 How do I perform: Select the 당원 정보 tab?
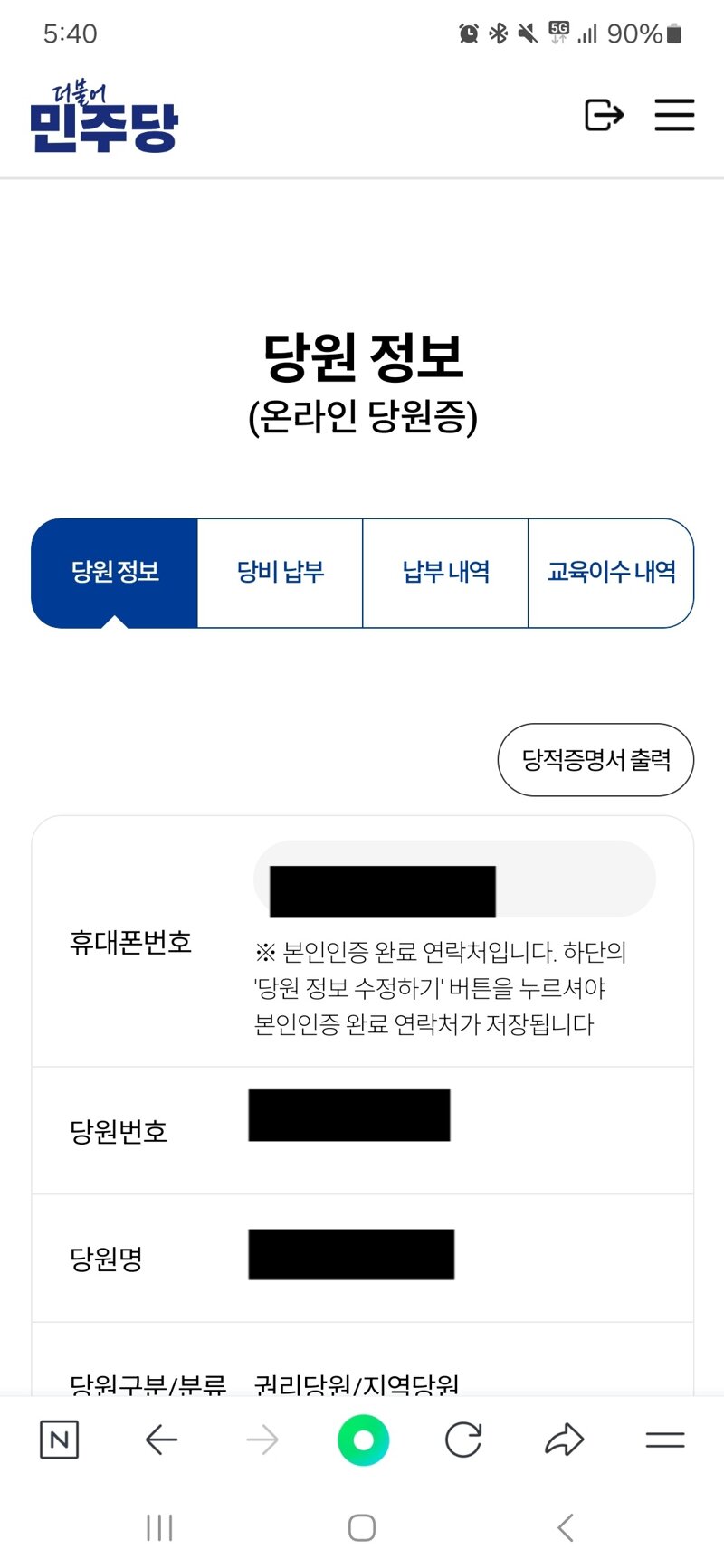pos(115,573)
